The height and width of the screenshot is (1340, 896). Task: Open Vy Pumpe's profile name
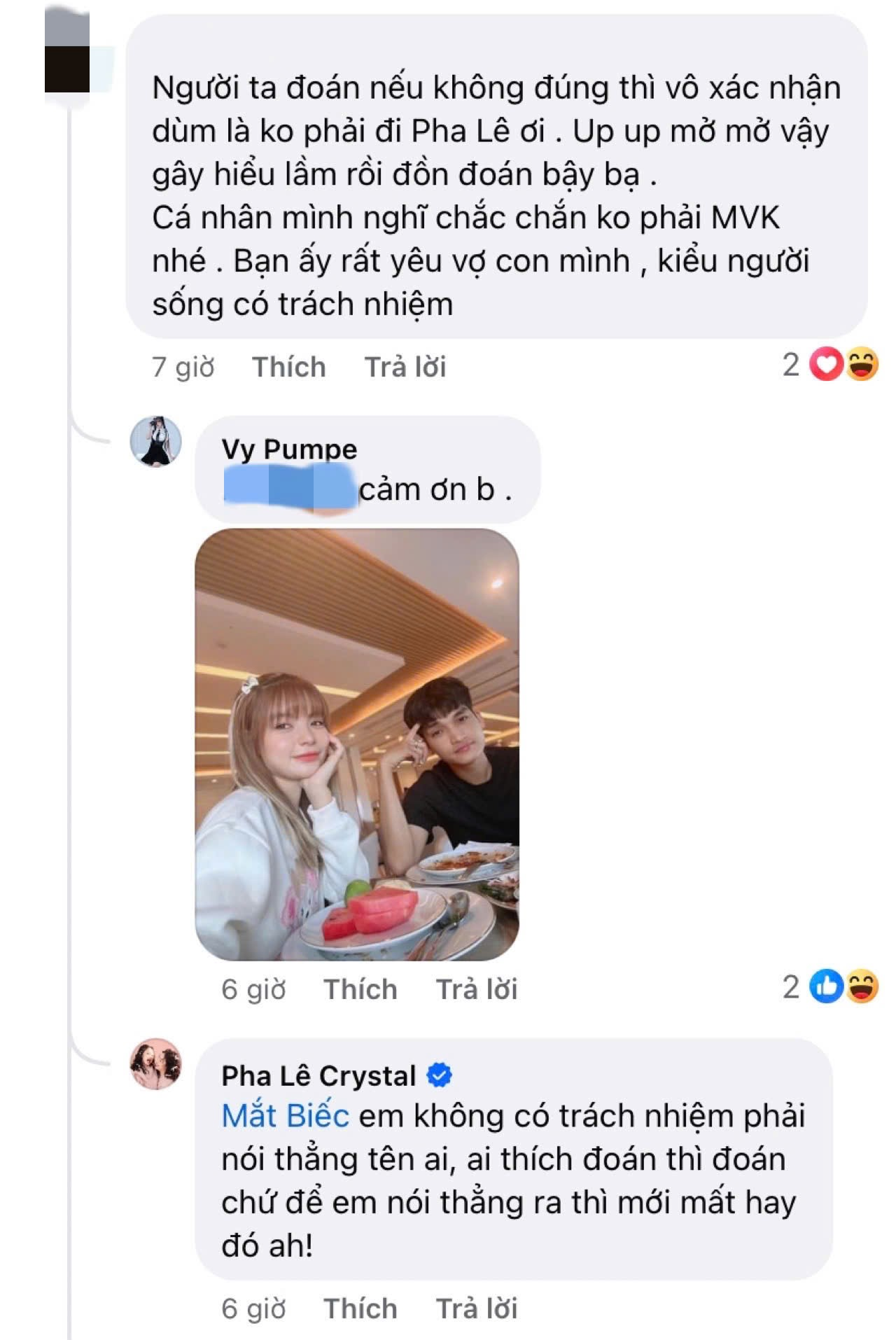coord(289,449)
